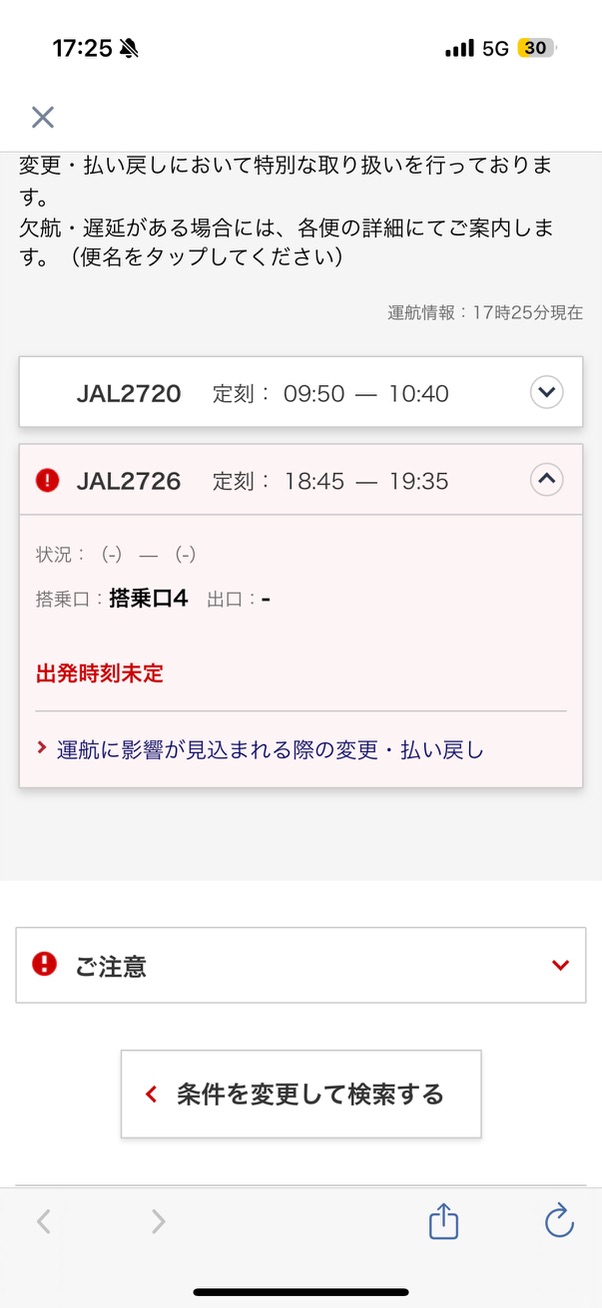Go forward in browser history

[x=158, y=1221]
